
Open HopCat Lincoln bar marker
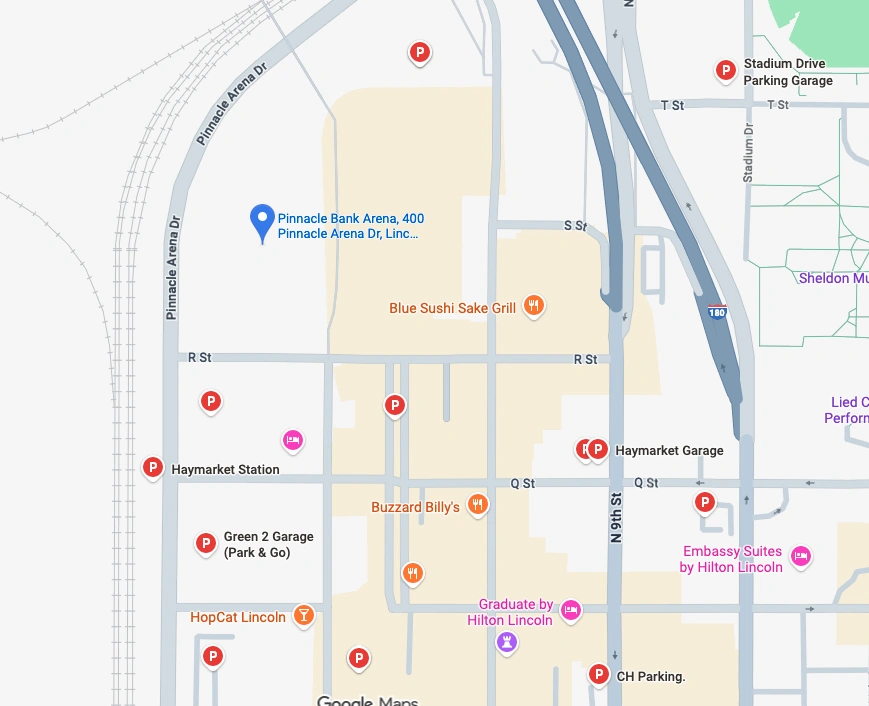pos(304,615)
